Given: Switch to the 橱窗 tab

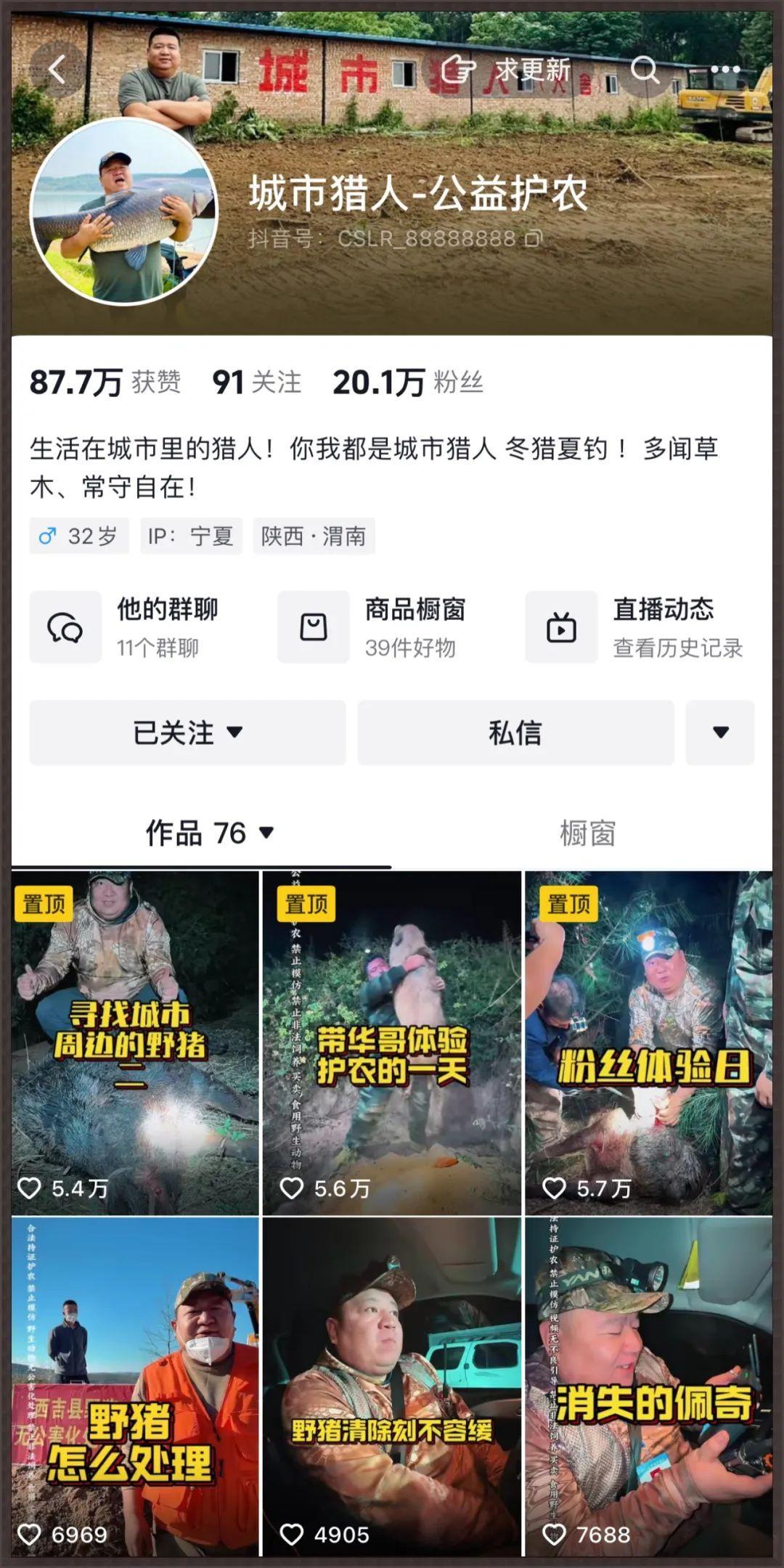Looking at the screenshot, I should 587,833.
